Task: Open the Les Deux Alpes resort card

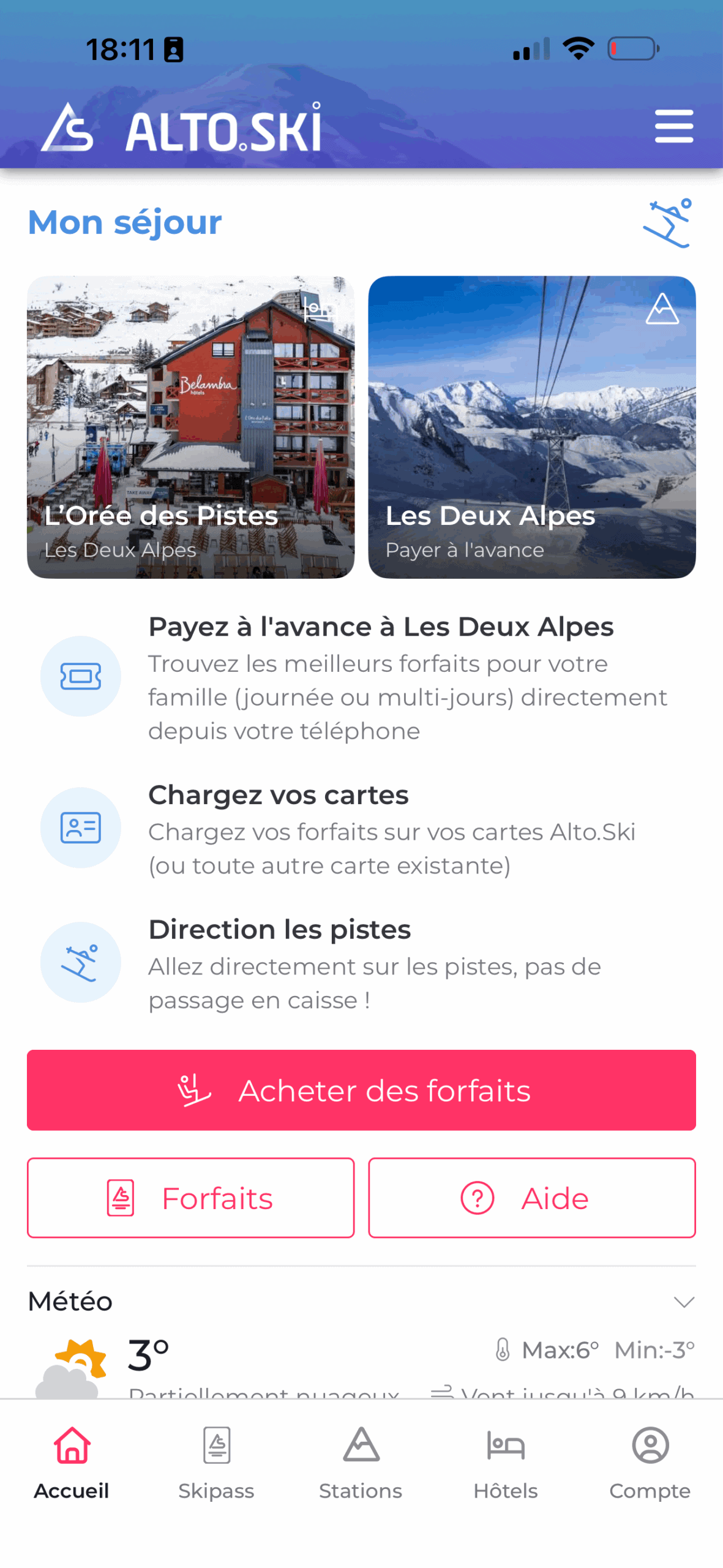Action: [531, 426]
